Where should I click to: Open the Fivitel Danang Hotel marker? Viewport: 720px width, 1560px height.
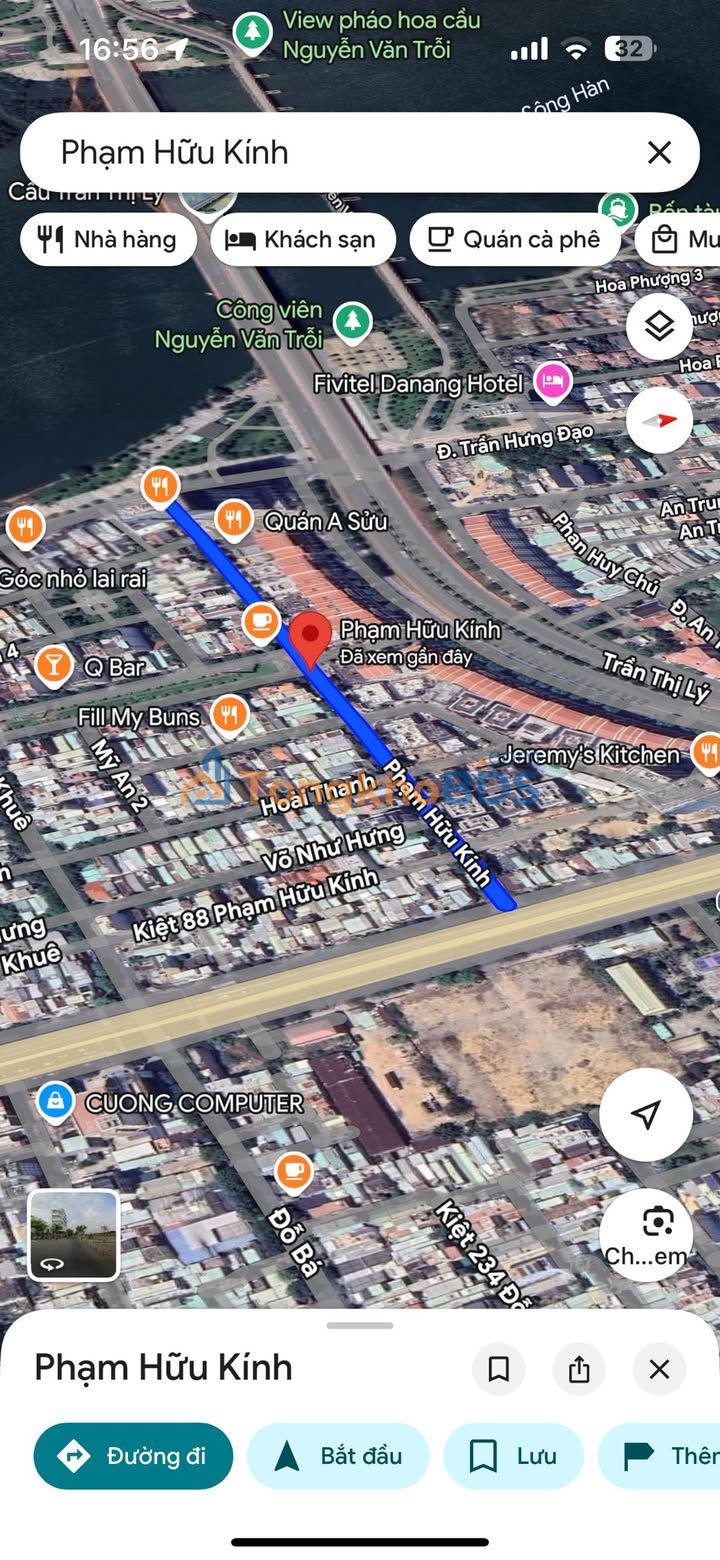(x=552, y=381)
